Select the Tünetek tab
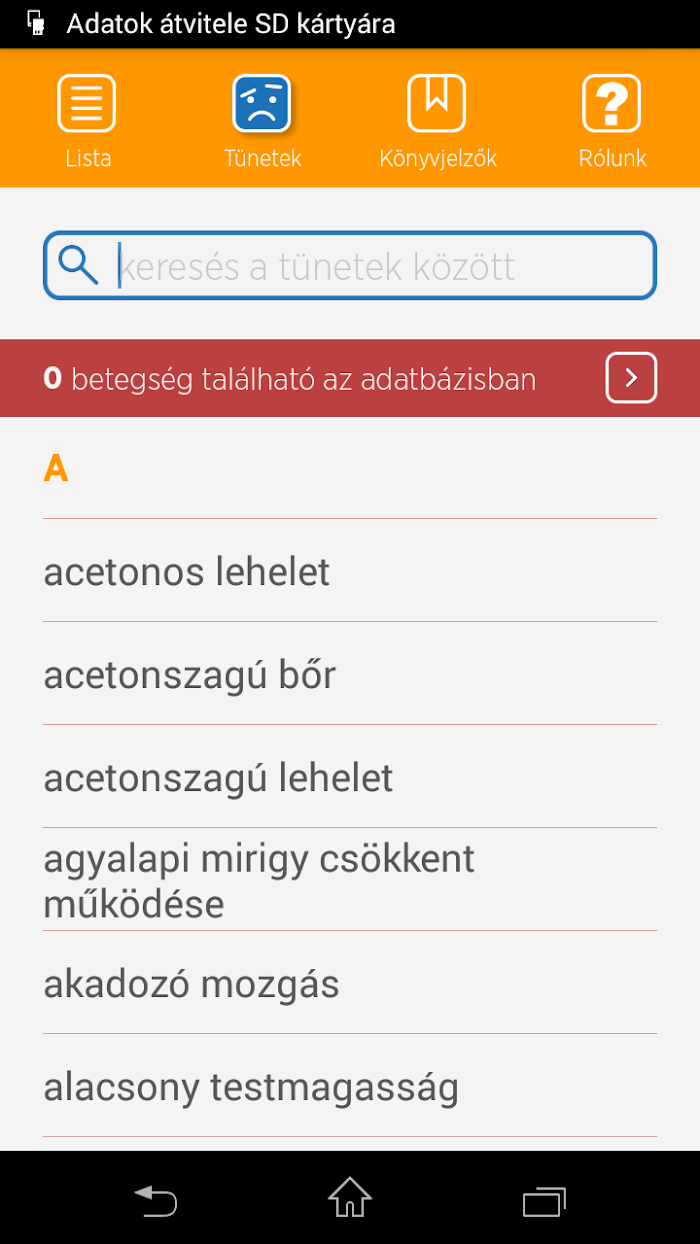This screenshot has width=700, height=1244. (x=262, y=119)
